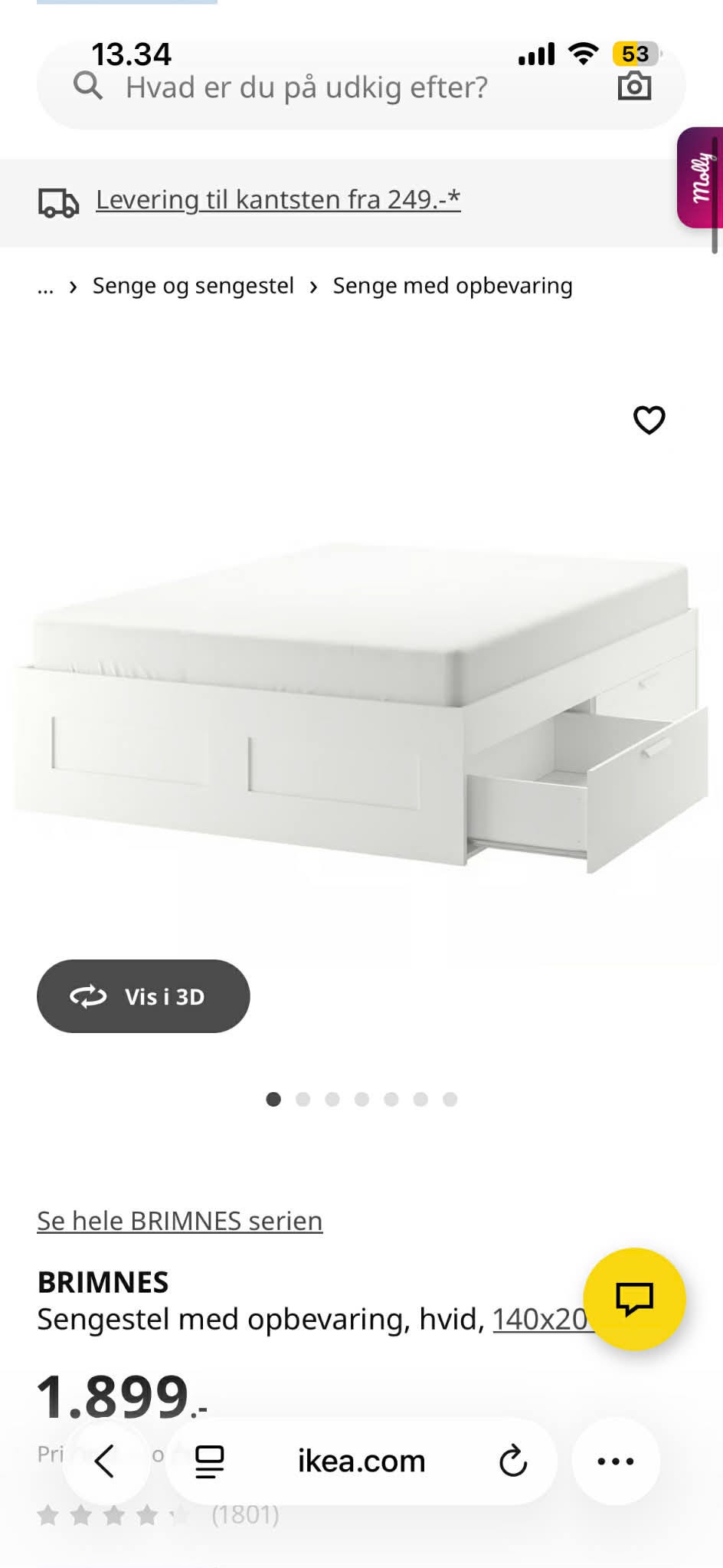Open the page reader menu icon
The image size is (723, 1568).
[x=209, y=1461]
